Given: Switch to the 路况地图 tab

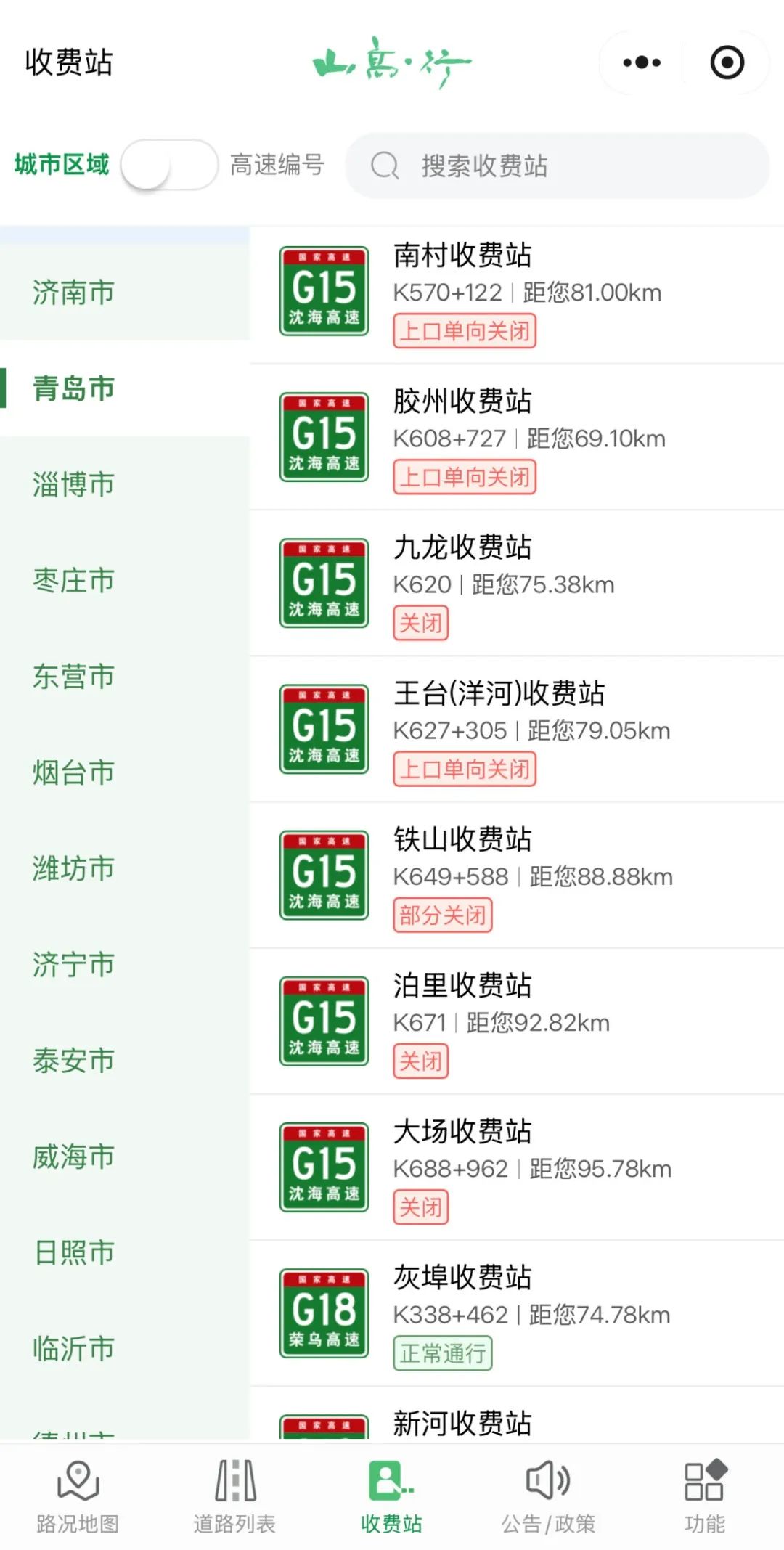Looking at the screenshot, I should (x=78, y=1497).
